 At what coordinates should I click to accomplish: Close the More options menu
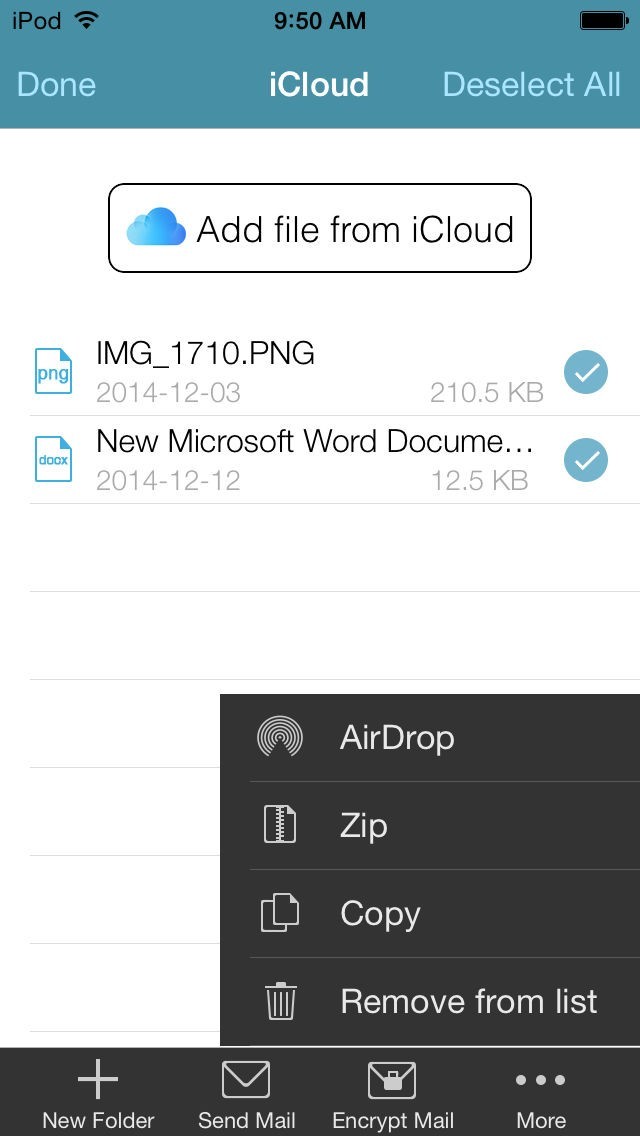pos(541,1093)
